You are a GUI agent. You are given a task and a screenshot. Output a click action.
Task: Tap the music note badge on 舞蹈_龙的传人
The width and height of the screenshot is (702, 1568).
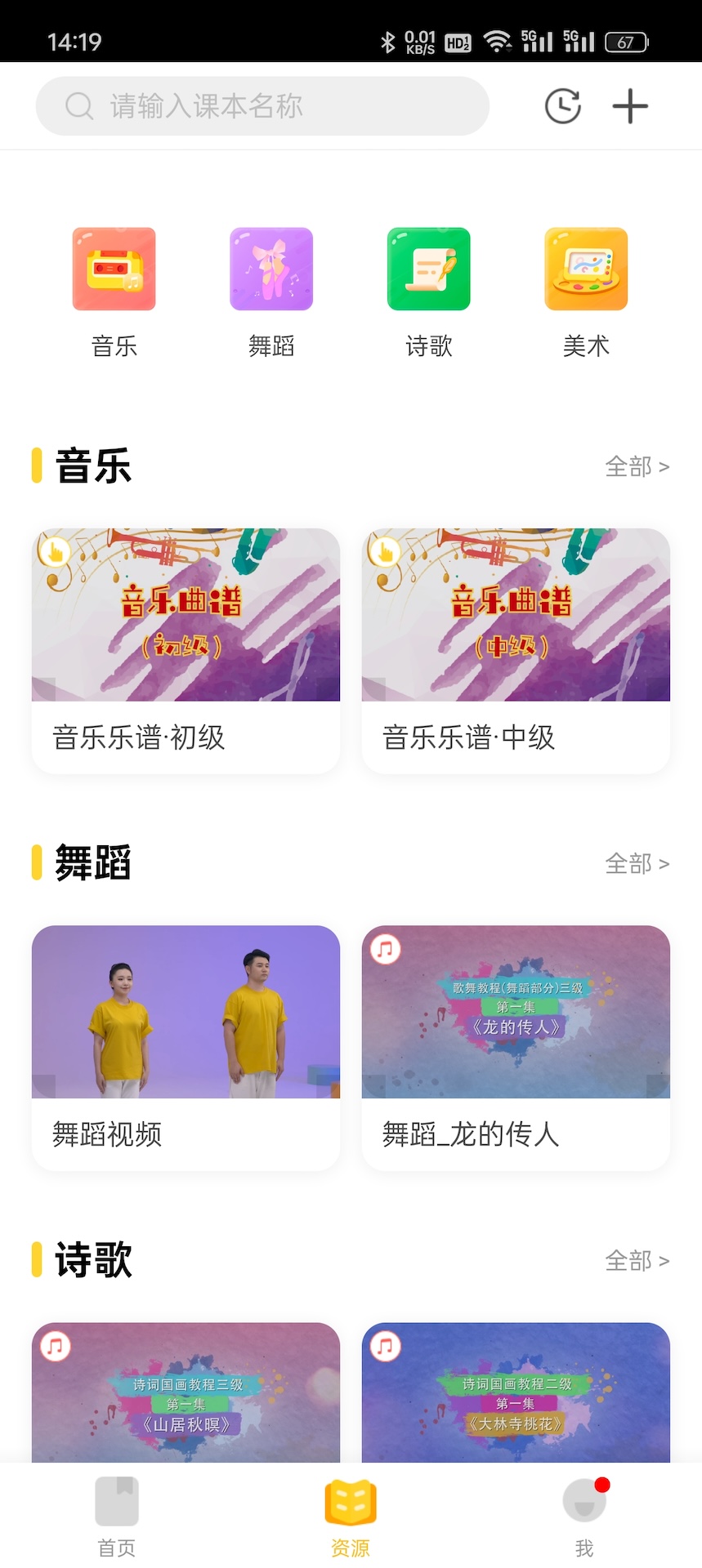pos(384,949)
